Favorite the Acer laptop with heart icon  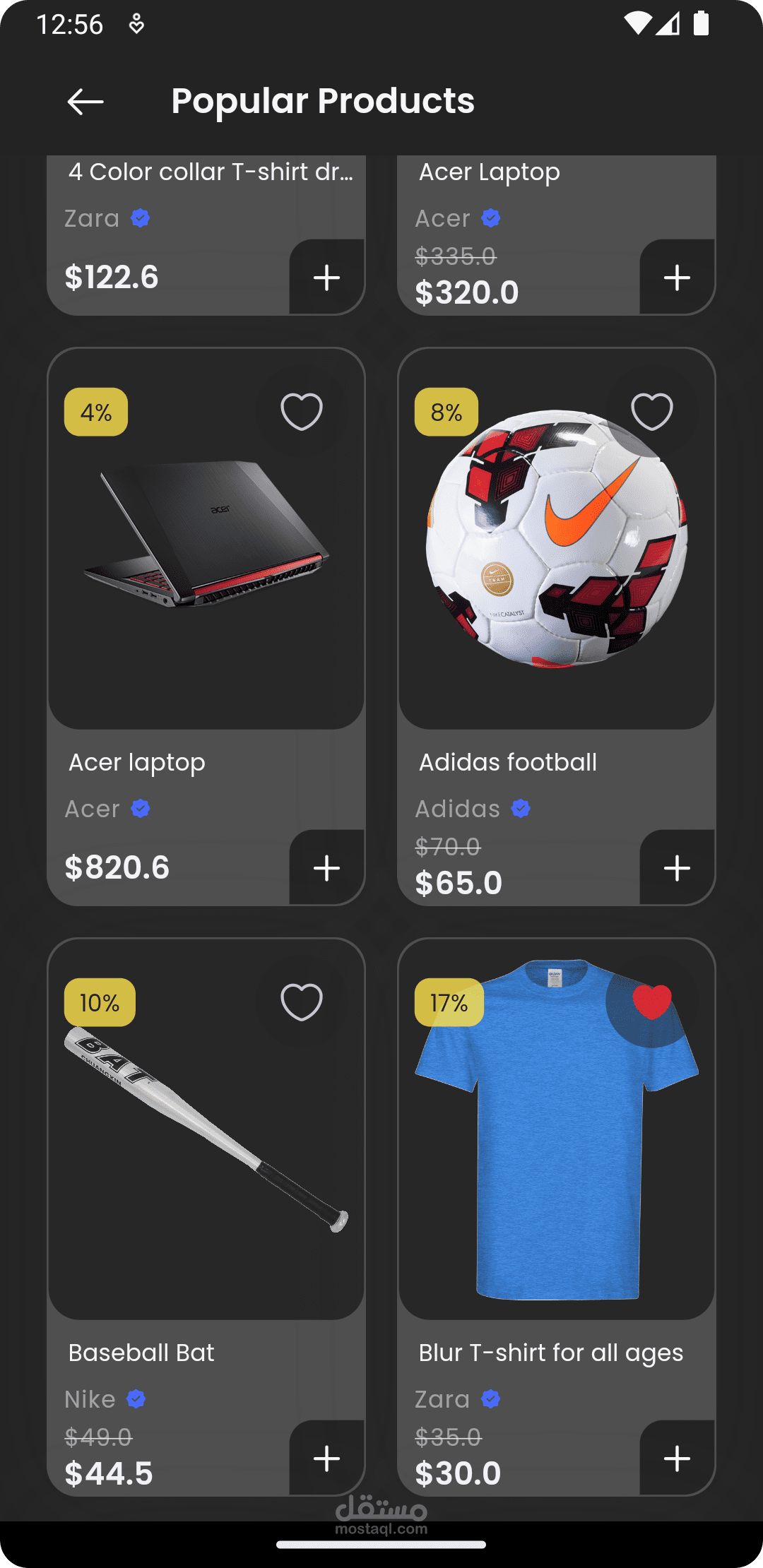[x=302, y=411]
